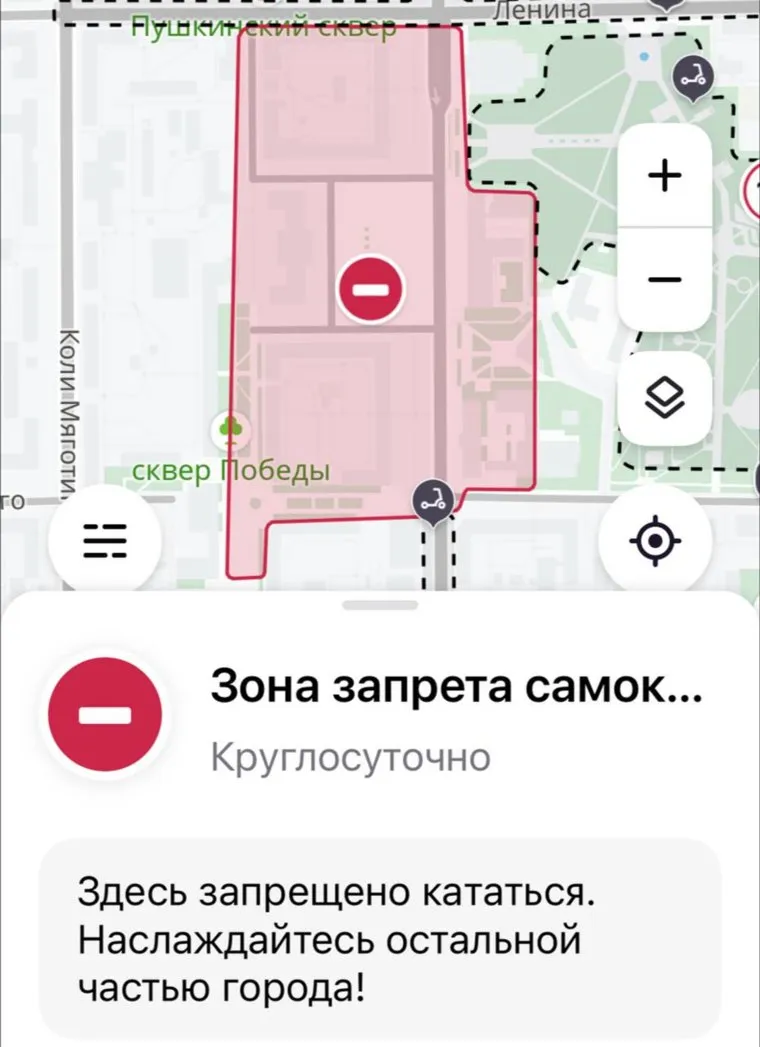
Task: Select the scooter pin inside the green park
Action: [692, 77]
